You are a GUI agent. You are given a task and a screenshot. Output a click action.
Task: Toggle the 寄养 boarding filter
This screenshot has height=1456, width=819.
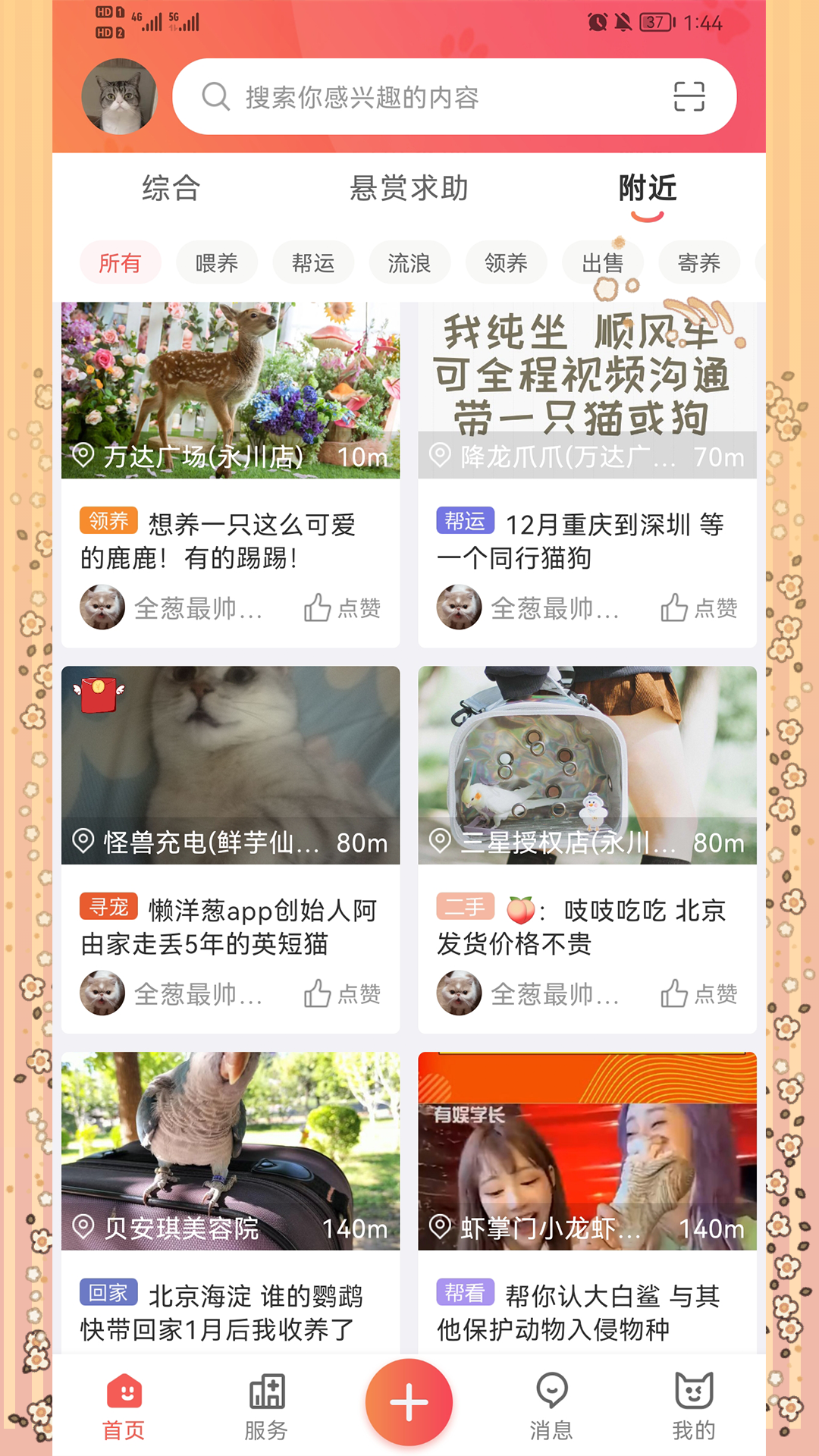698,262
